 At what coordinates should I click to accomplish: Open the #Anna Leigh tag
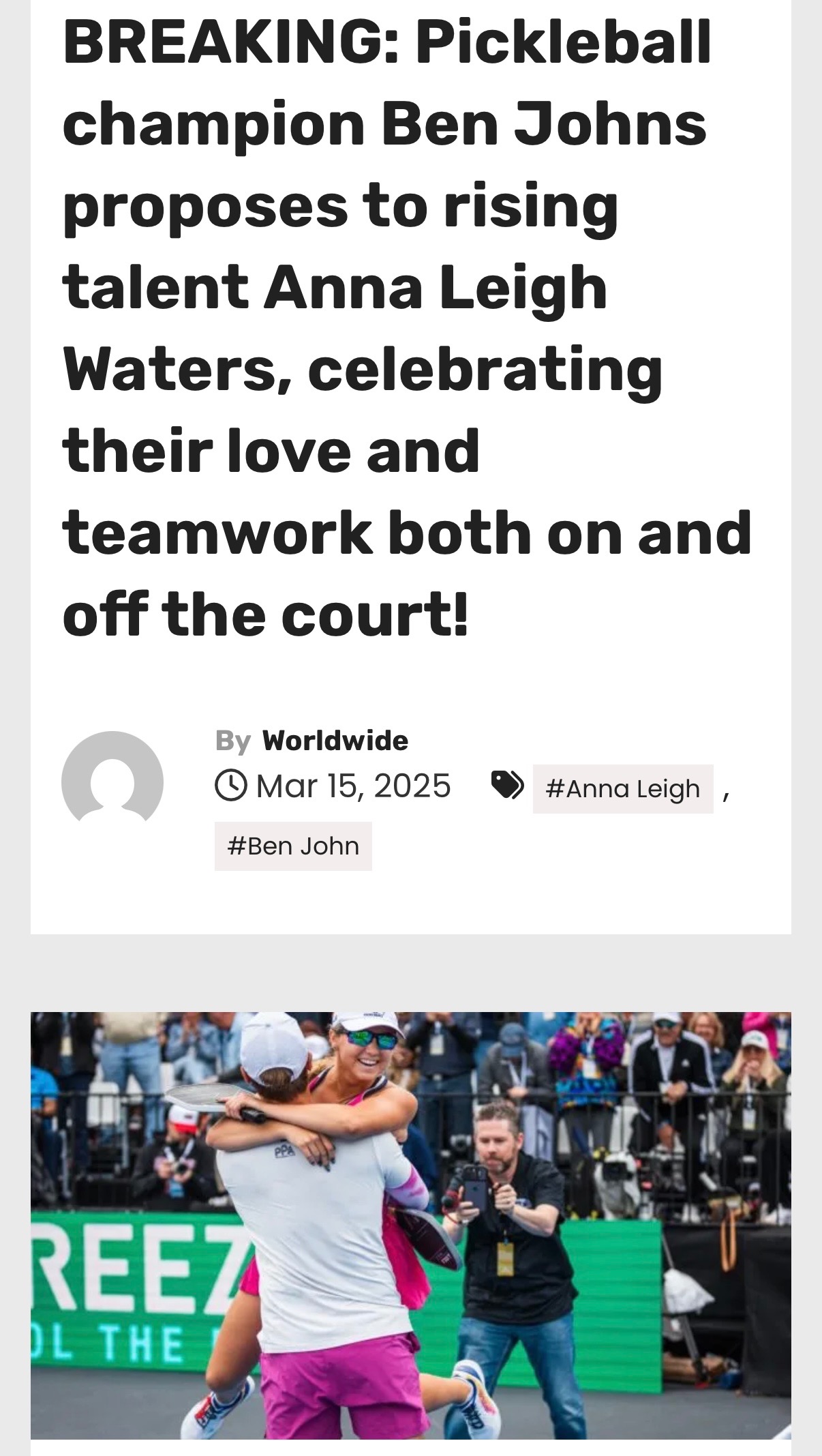pos(622,789)
